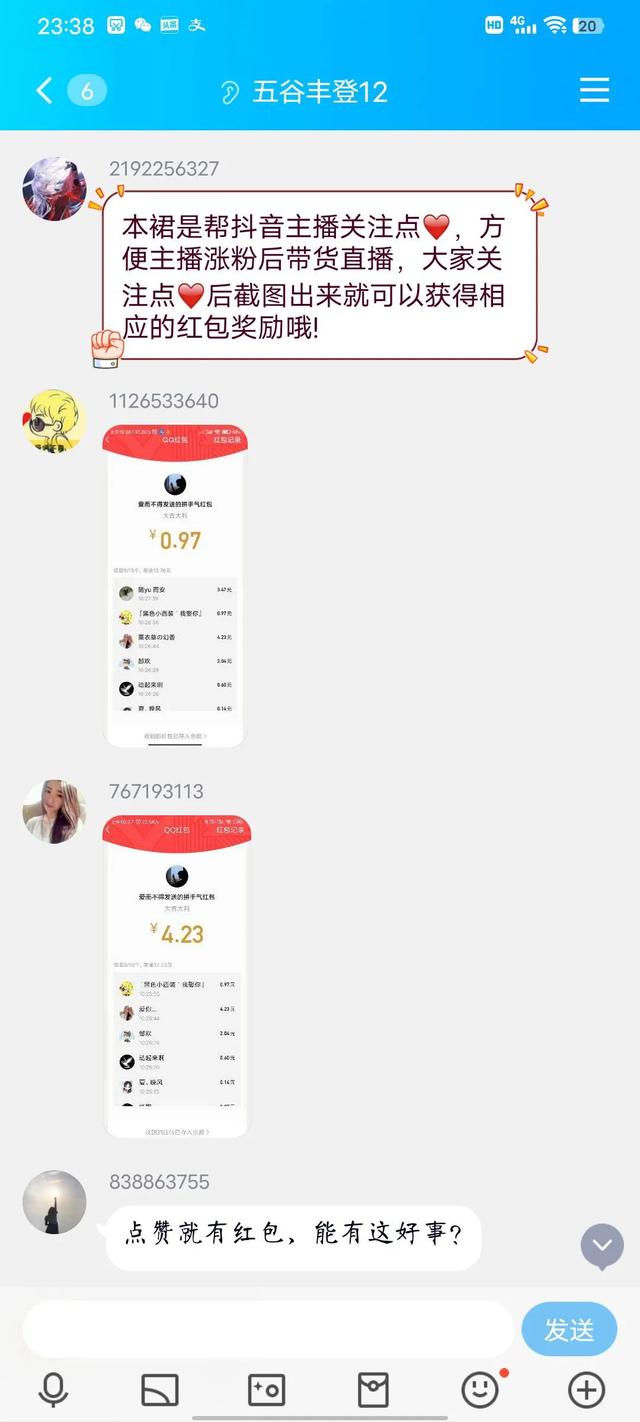Open avatar of user 838863755

tap(54, 1202)
